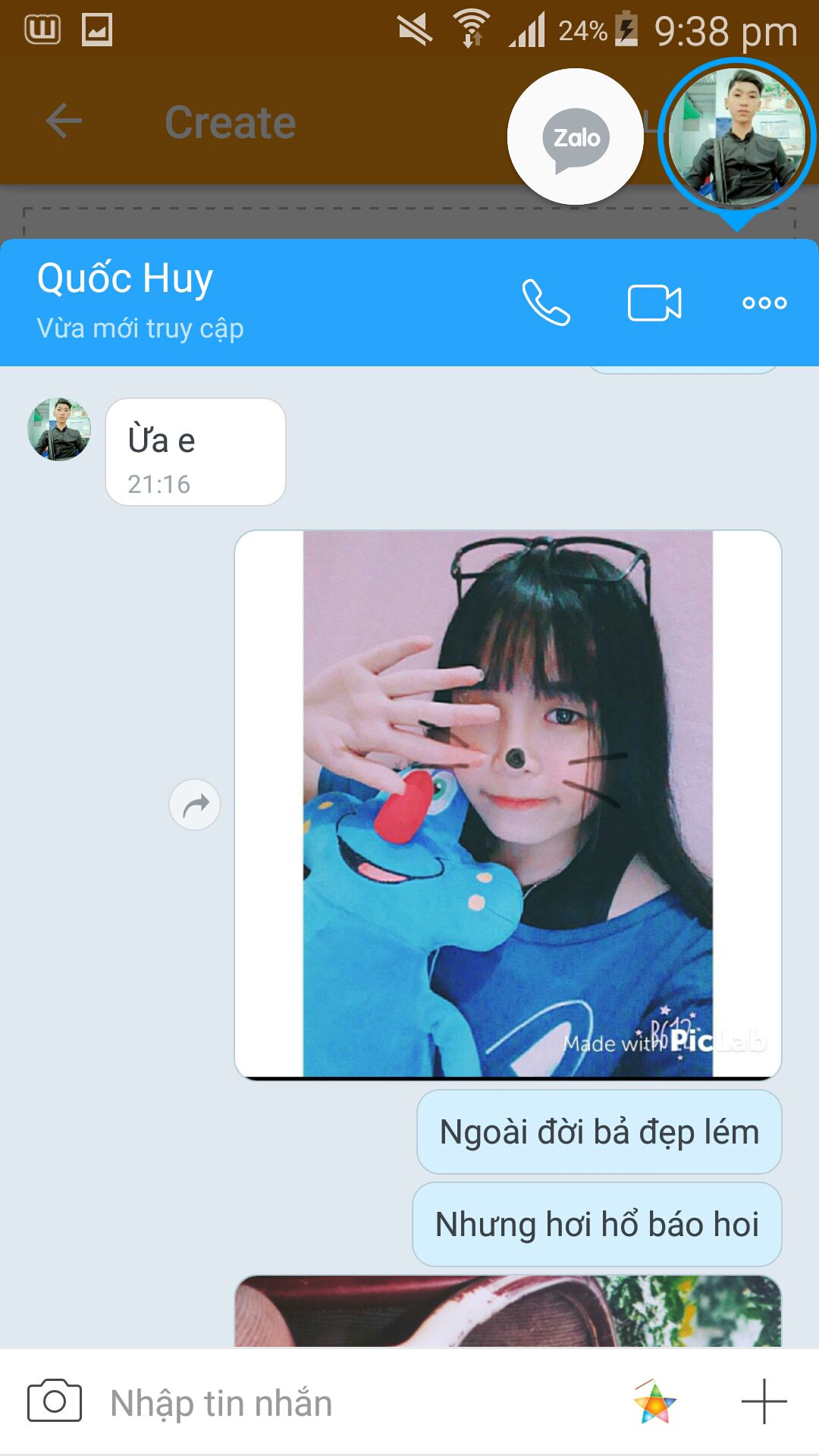Open the plus attachments menu

(764, 1401)
